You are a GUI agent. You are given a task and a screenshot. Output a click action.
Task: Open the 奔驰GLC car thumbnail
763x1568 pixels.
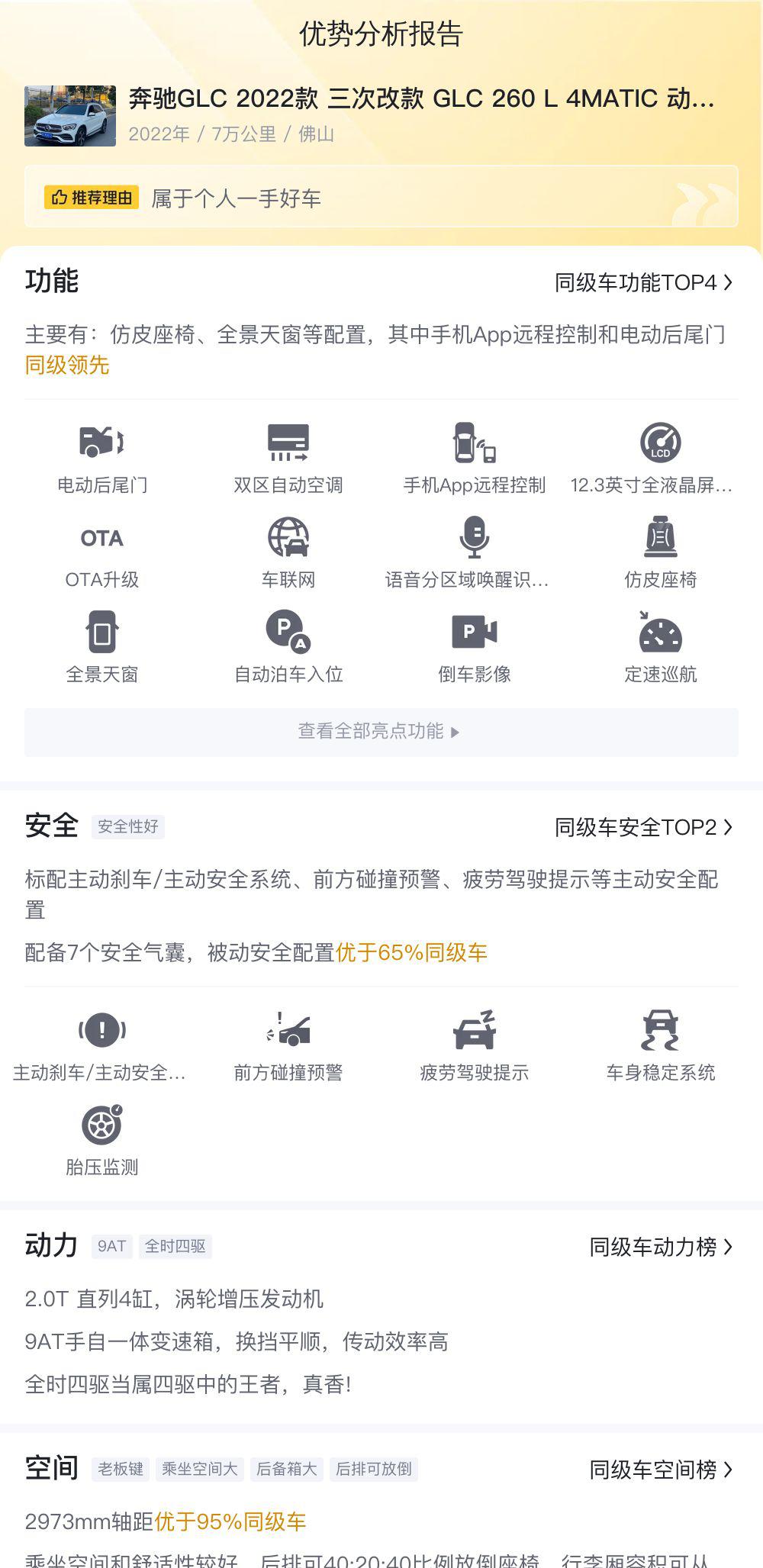(x=70, y=116)
